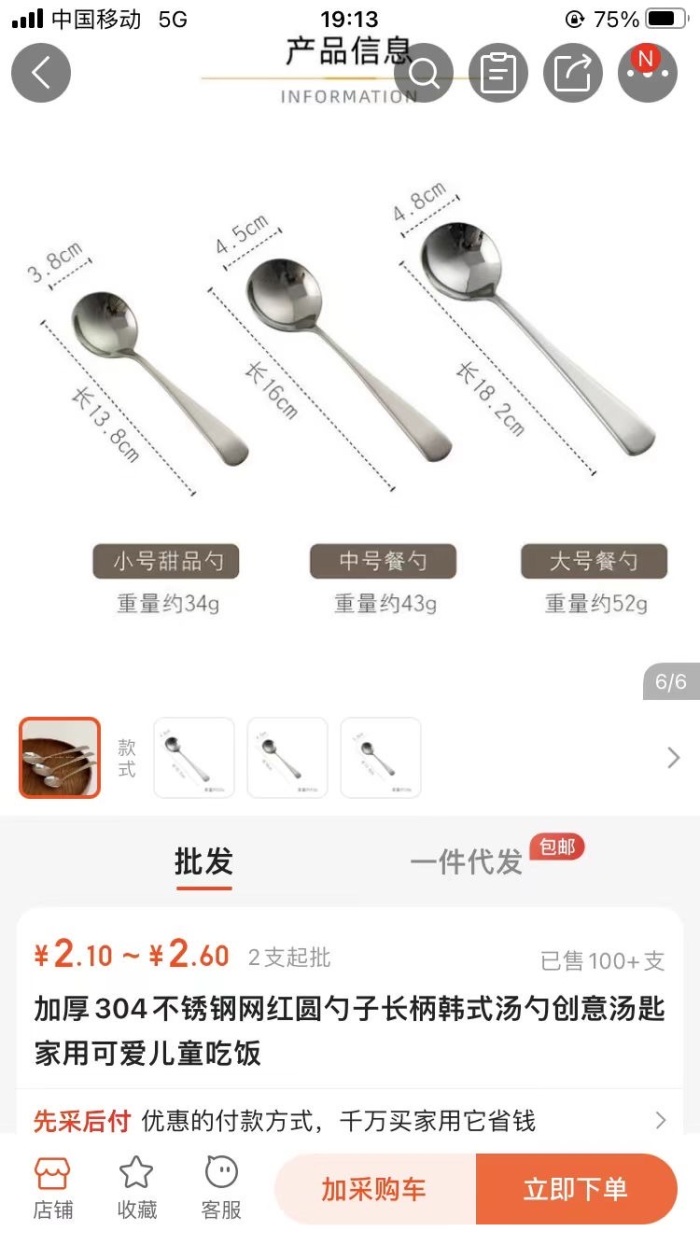Open the more options menu
Viewport: 700px width, 1245px height.
[647, 73]
